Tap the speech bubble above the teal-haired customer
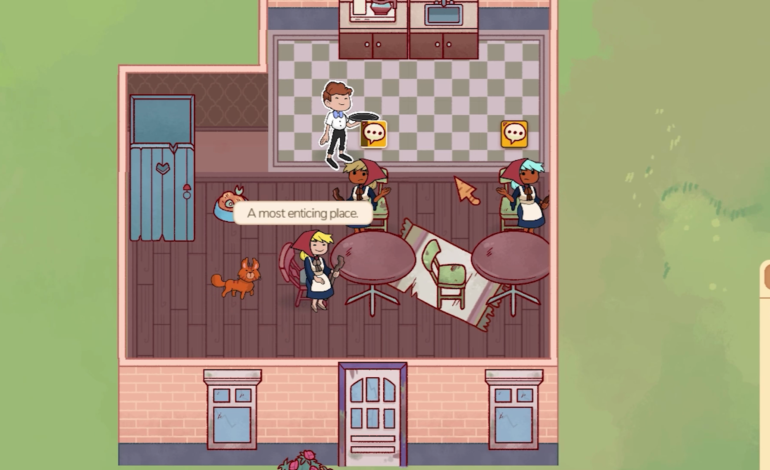770x470 pixels. click(514, 134)
